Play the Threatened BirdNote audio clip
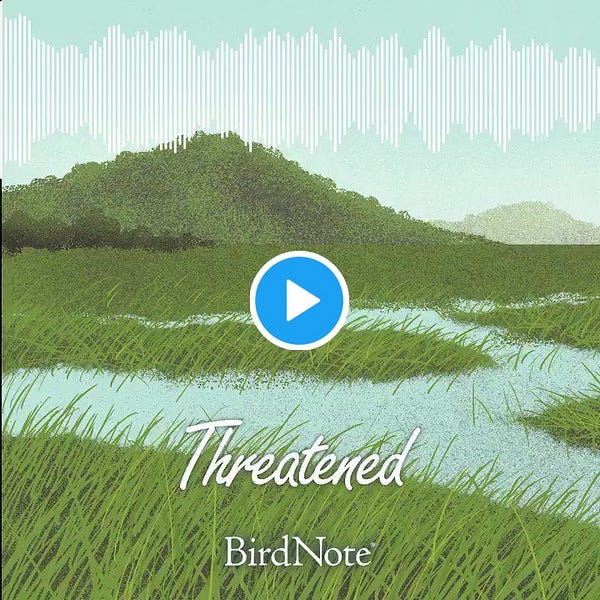 [x=299, y=300]
